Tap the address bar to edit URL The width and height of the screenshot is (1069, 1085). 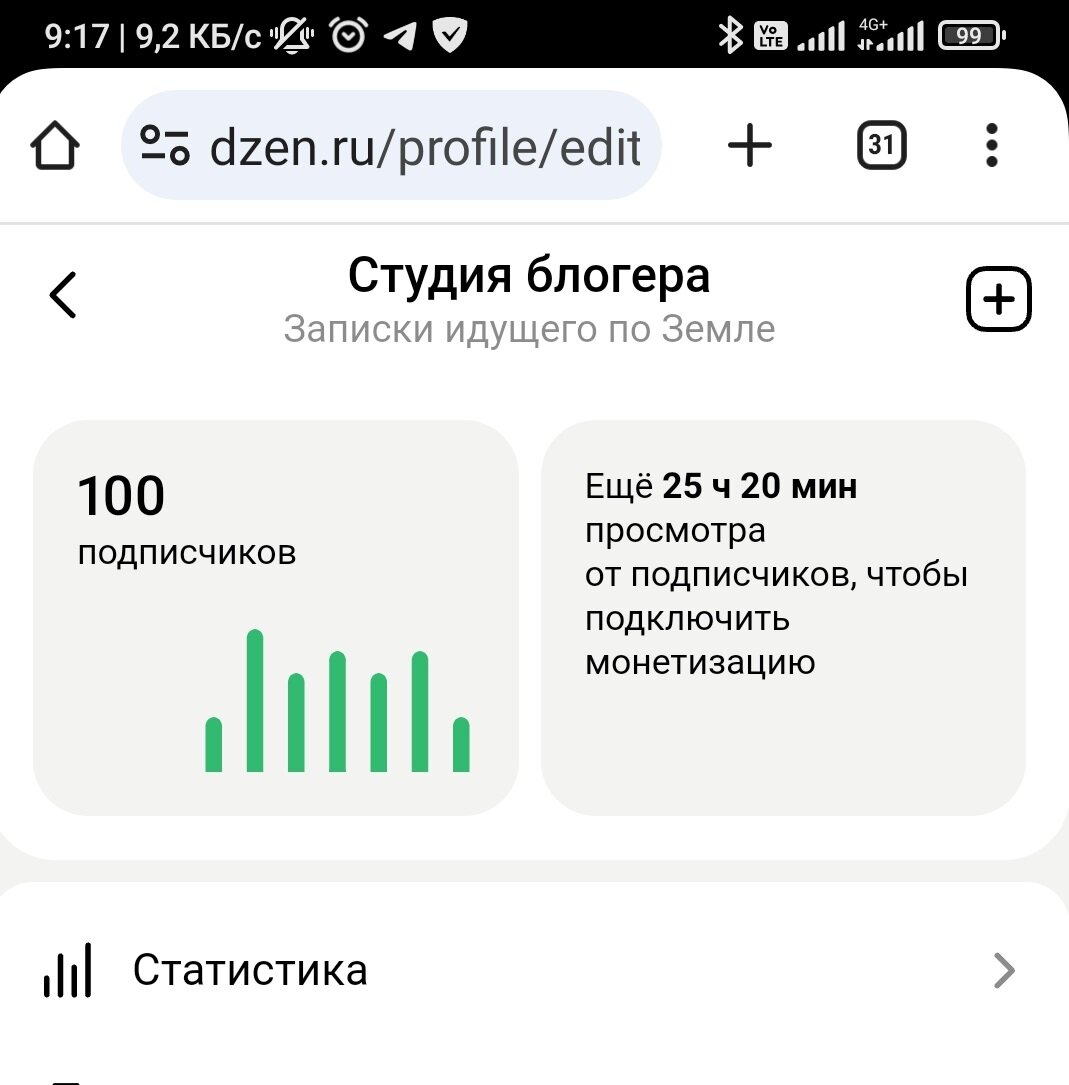[424, 145]
